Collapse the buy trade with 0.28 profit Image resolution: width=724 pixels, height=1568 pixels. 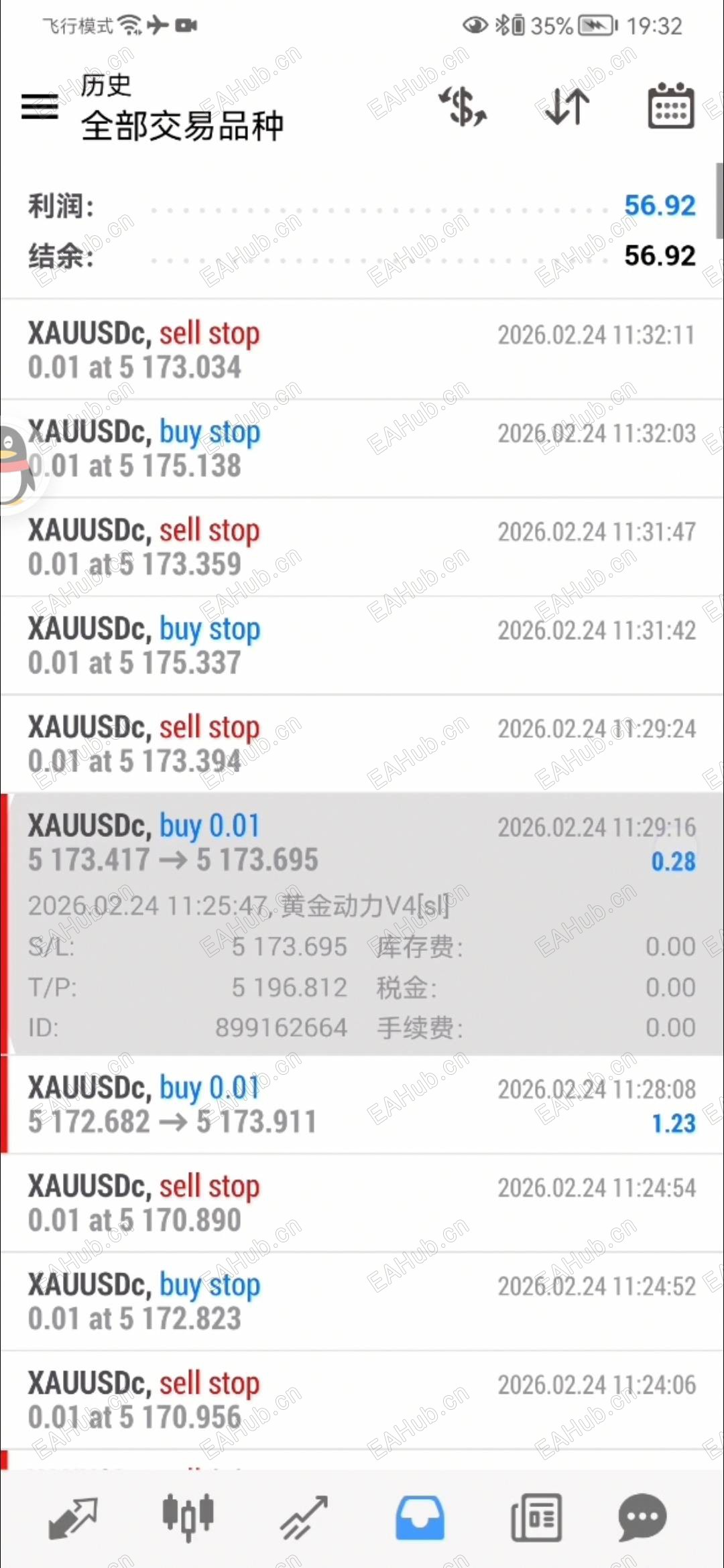(362, 843)
